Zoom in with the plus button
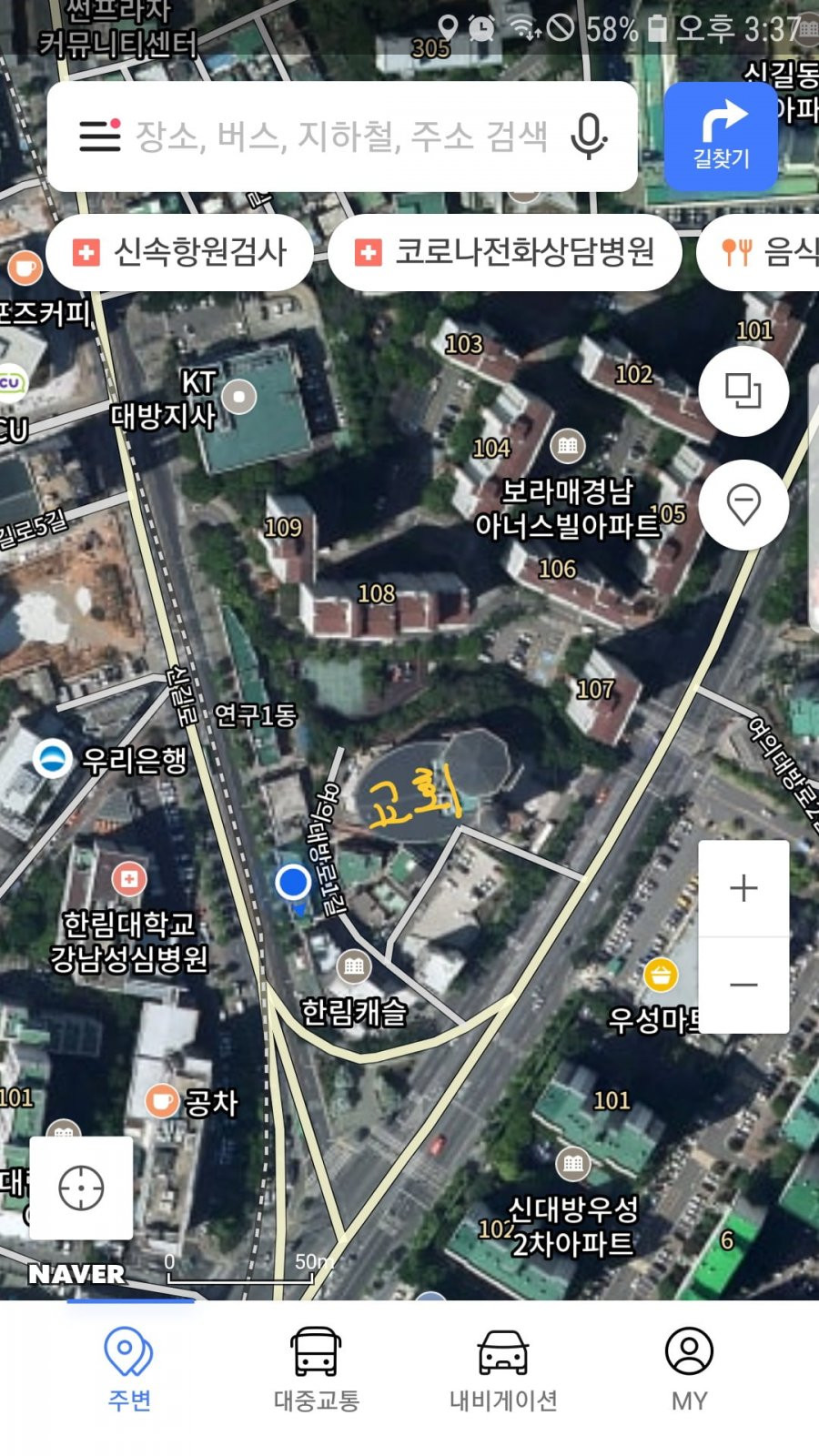819x1456 pixels. [x=743, y=888]
